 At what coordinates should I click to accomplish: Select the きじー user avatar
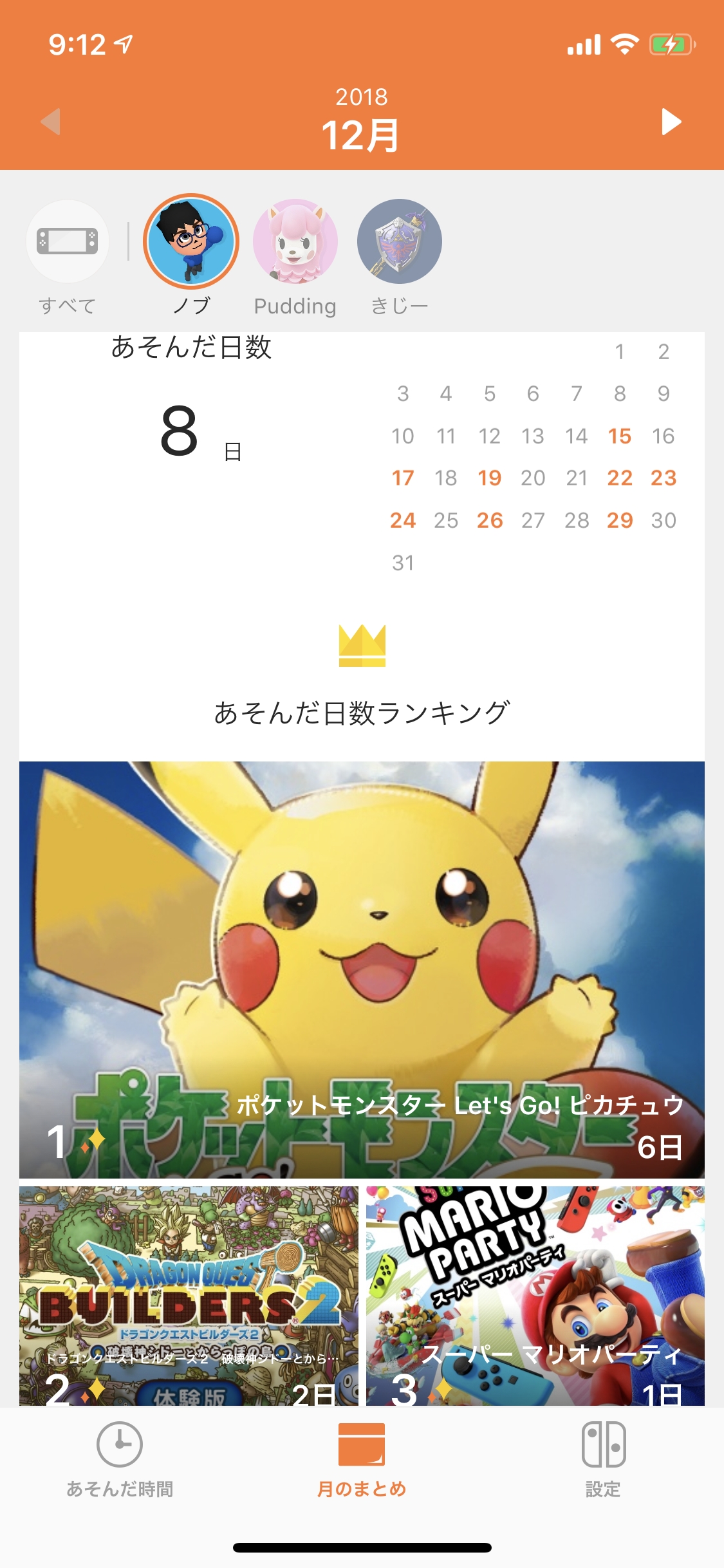coord(400,242)
